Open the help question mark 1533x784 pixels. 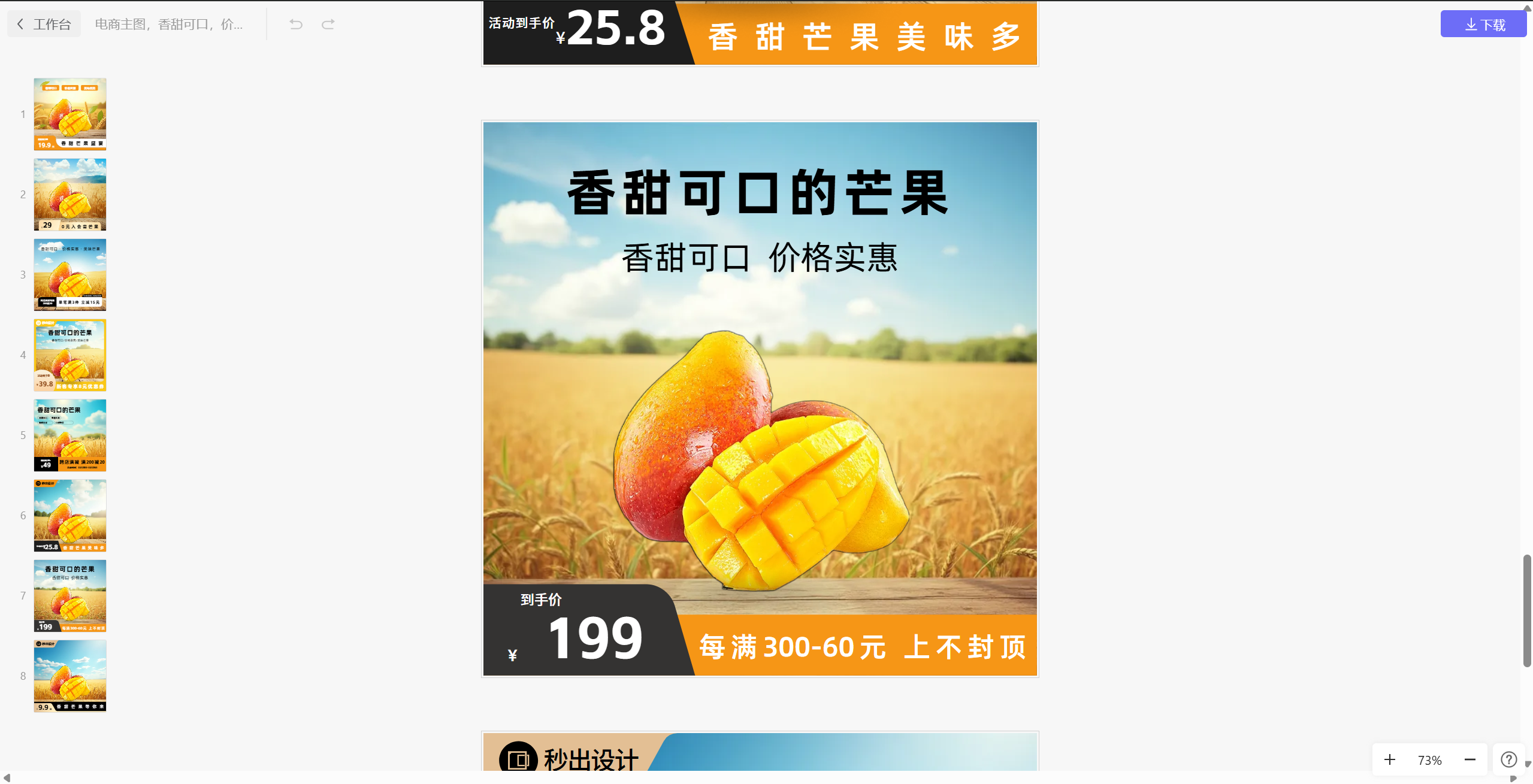coord(1508,760)
